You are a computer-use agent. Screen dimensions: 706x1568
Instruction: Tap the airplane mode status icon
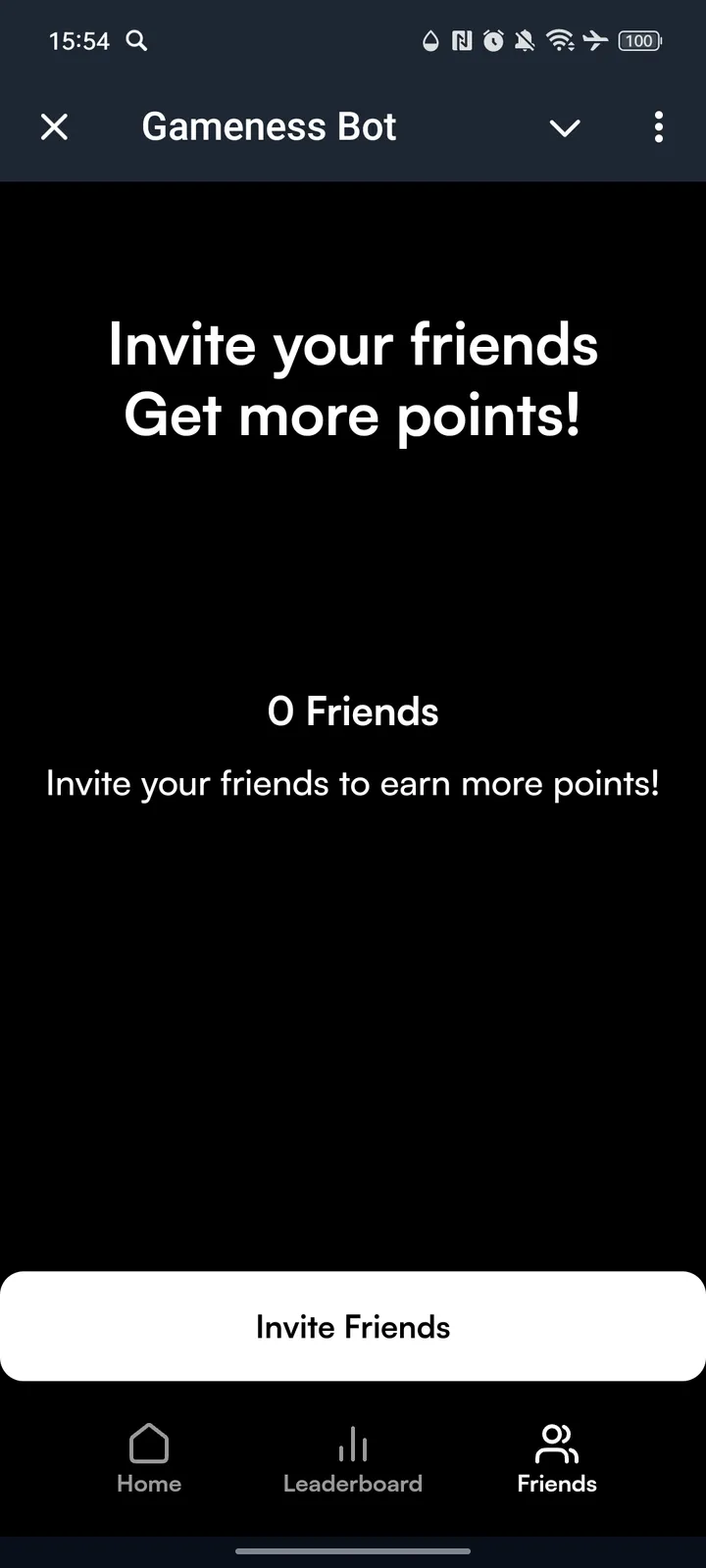click(596, 40)
